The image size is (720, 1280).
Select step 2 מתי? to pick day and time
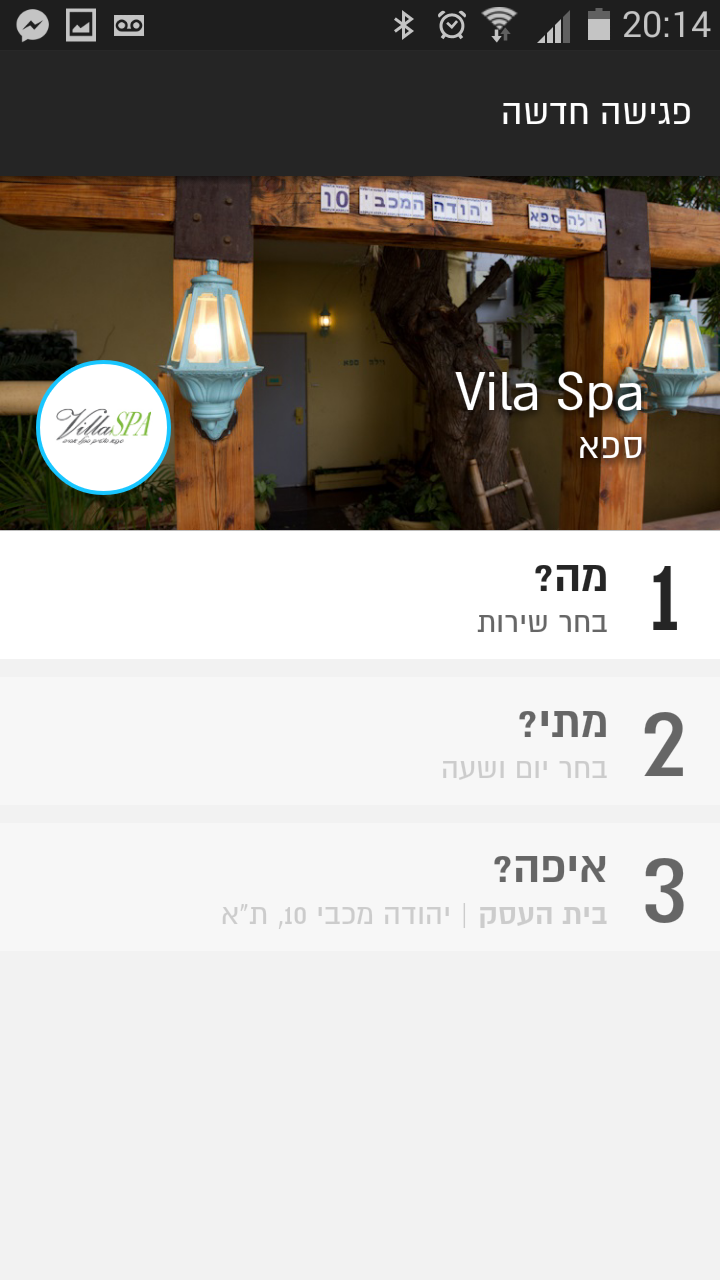pos(360,742)
